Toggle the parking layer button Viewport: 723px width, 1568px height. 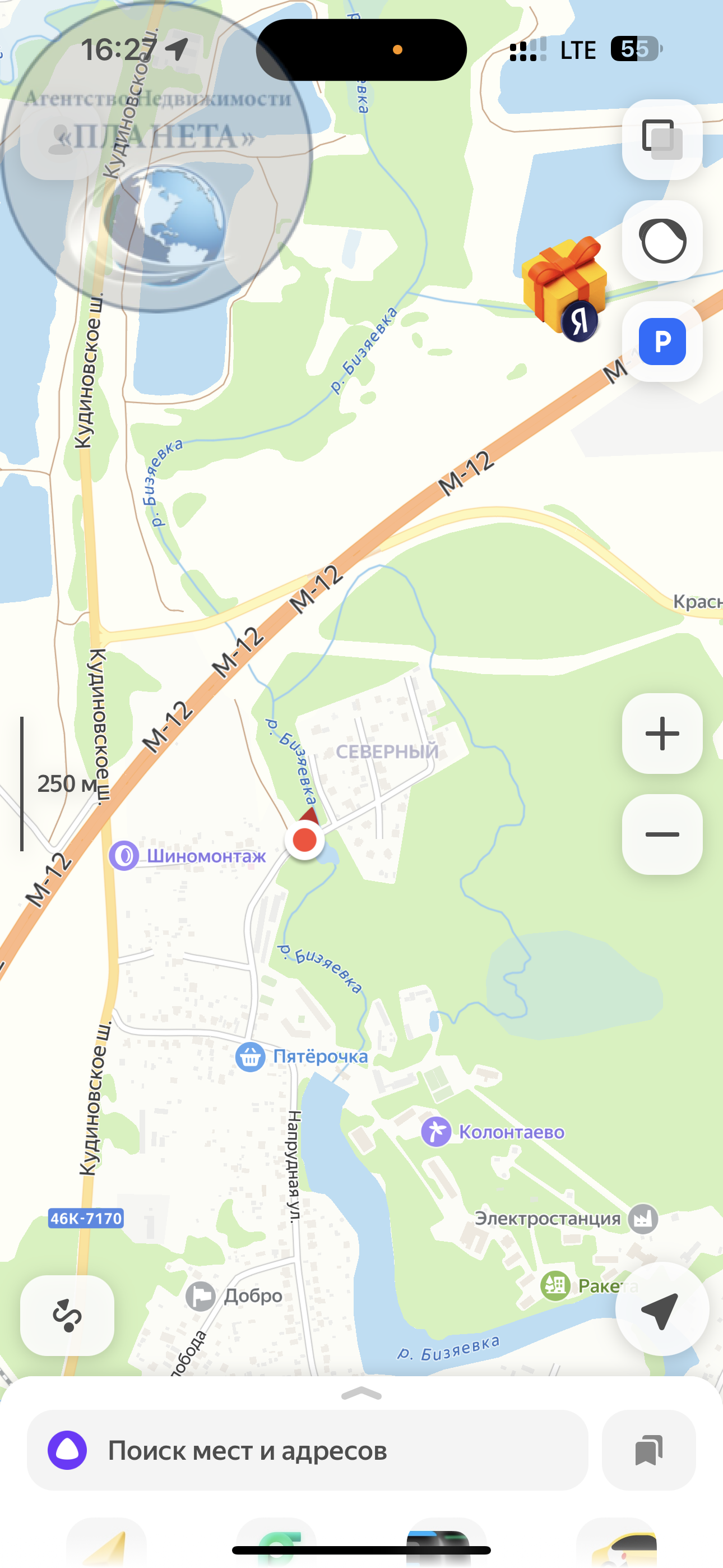pos(661,342)
